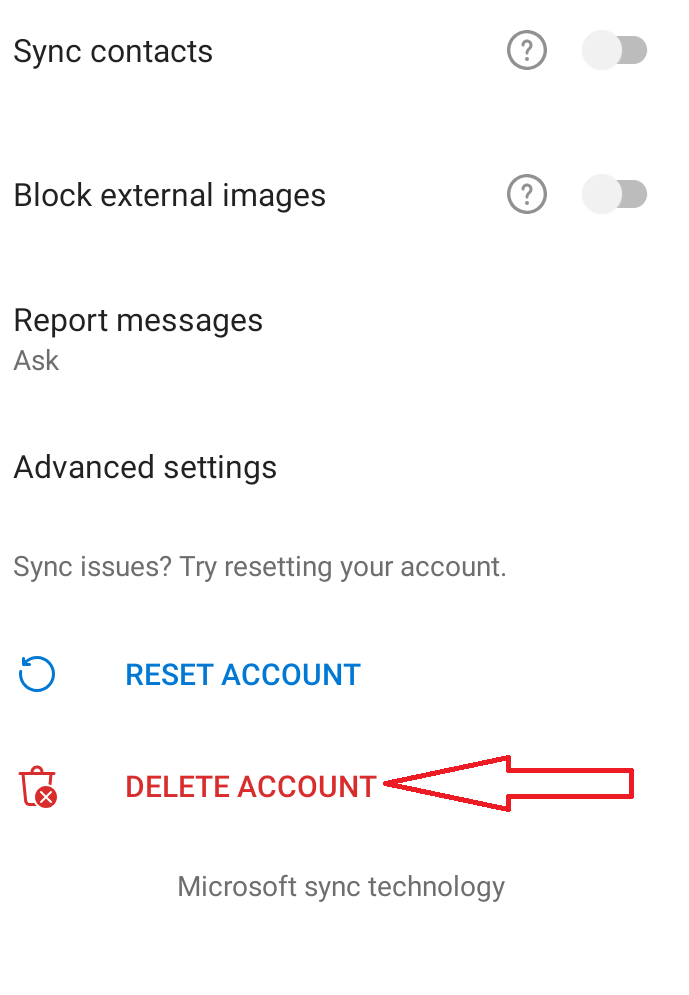Tap RESET ACCOUNT
The height and width of the screenshot is (995, 689).
click(x=242, y=675)
